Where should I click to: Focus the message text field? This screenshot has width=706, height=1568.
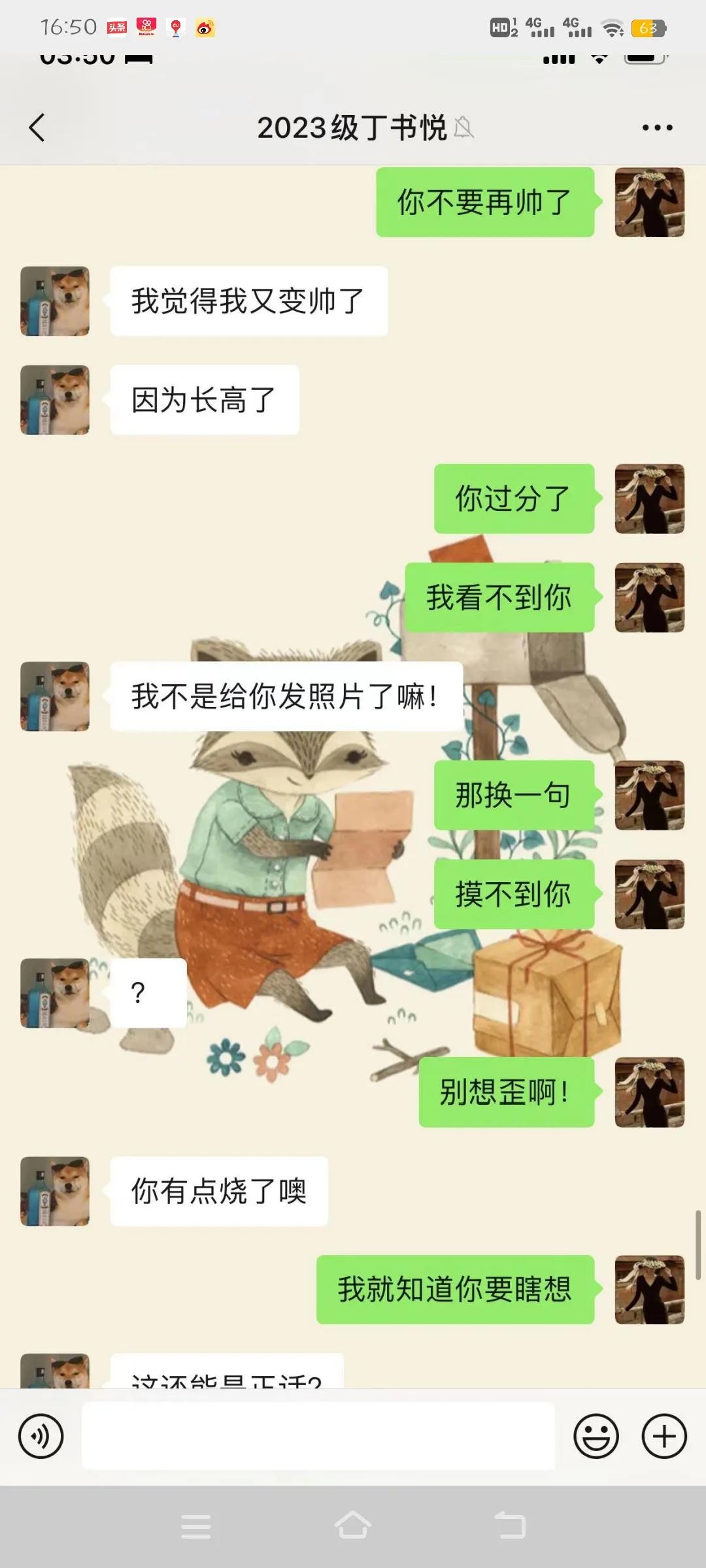[x=318, y=1437]
